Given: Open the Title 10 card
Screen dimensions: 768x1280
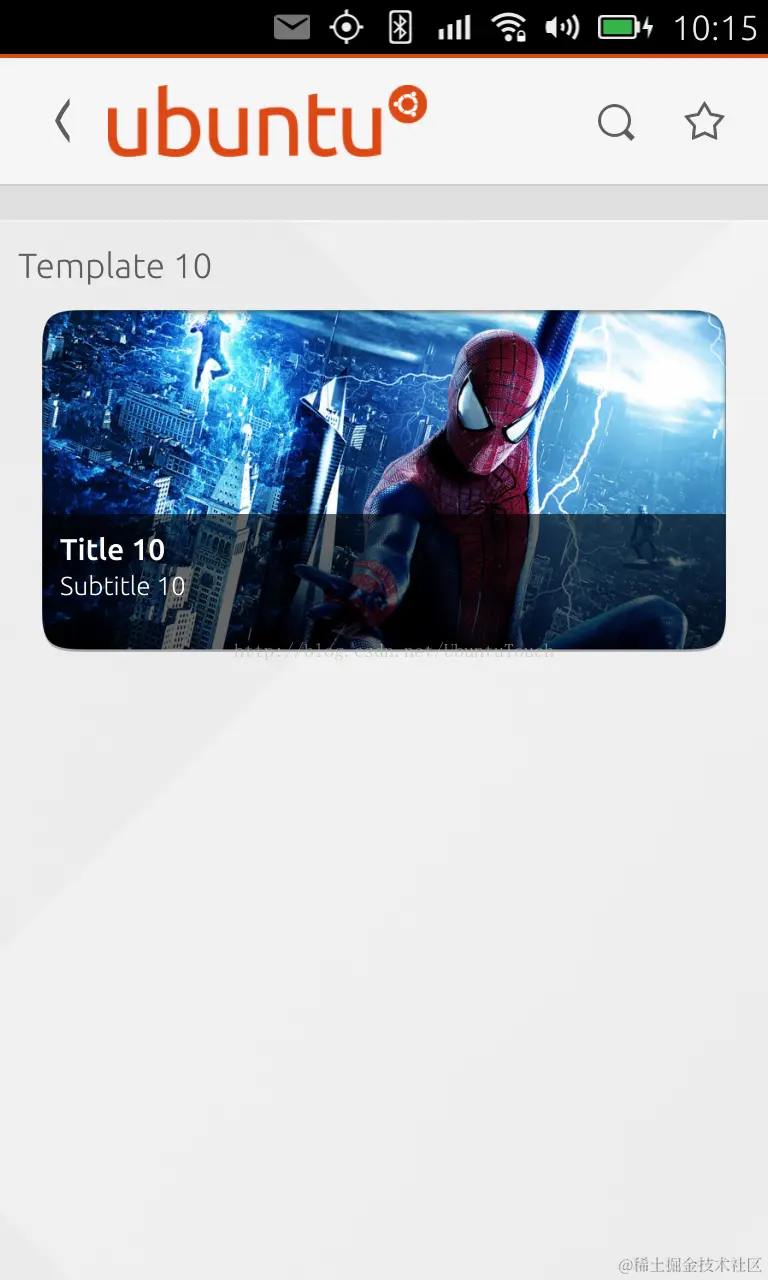Looking at the screenshot, I should [x=383, y=480].
